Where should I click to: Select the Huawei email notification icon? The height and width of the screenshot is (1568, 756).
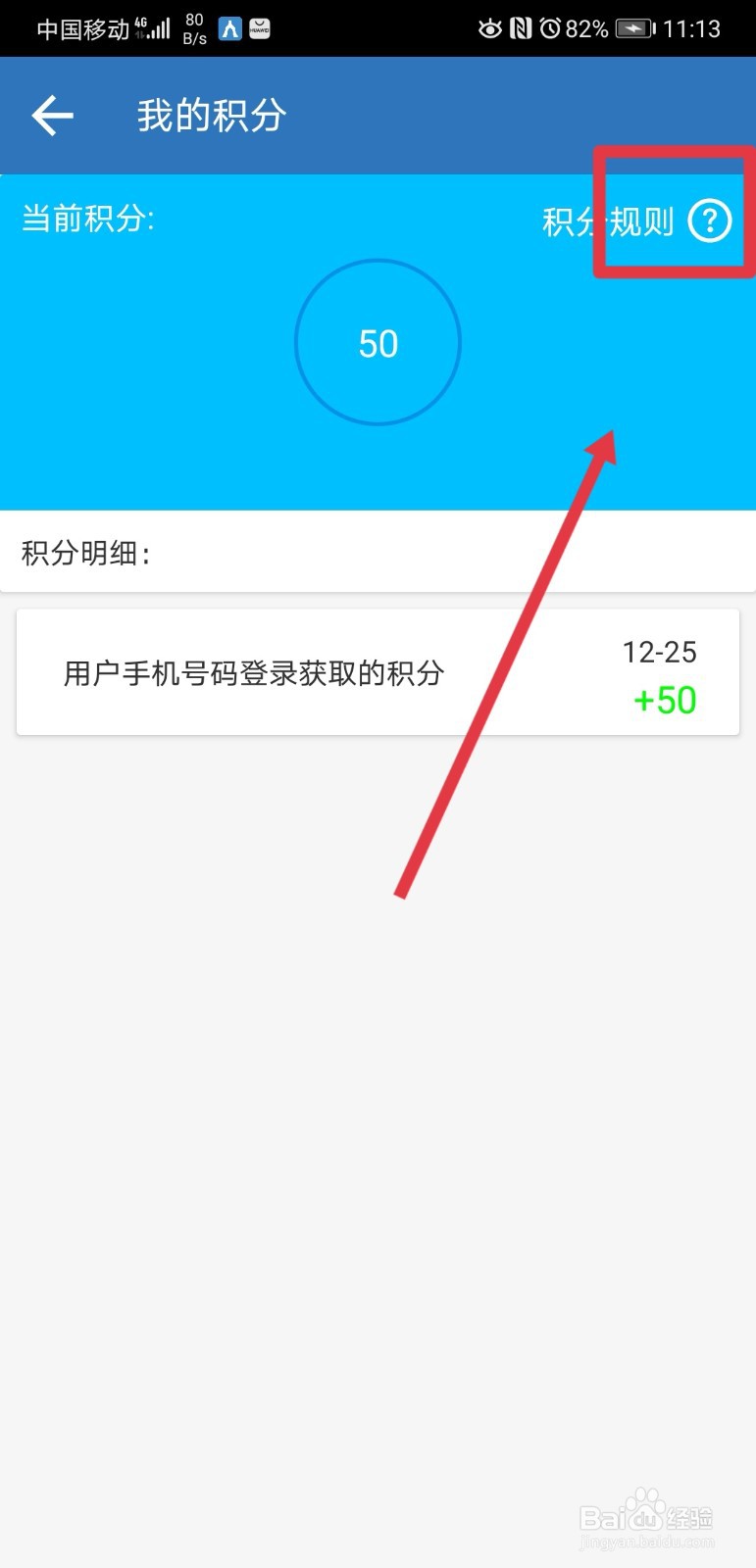tap(260, 28)
